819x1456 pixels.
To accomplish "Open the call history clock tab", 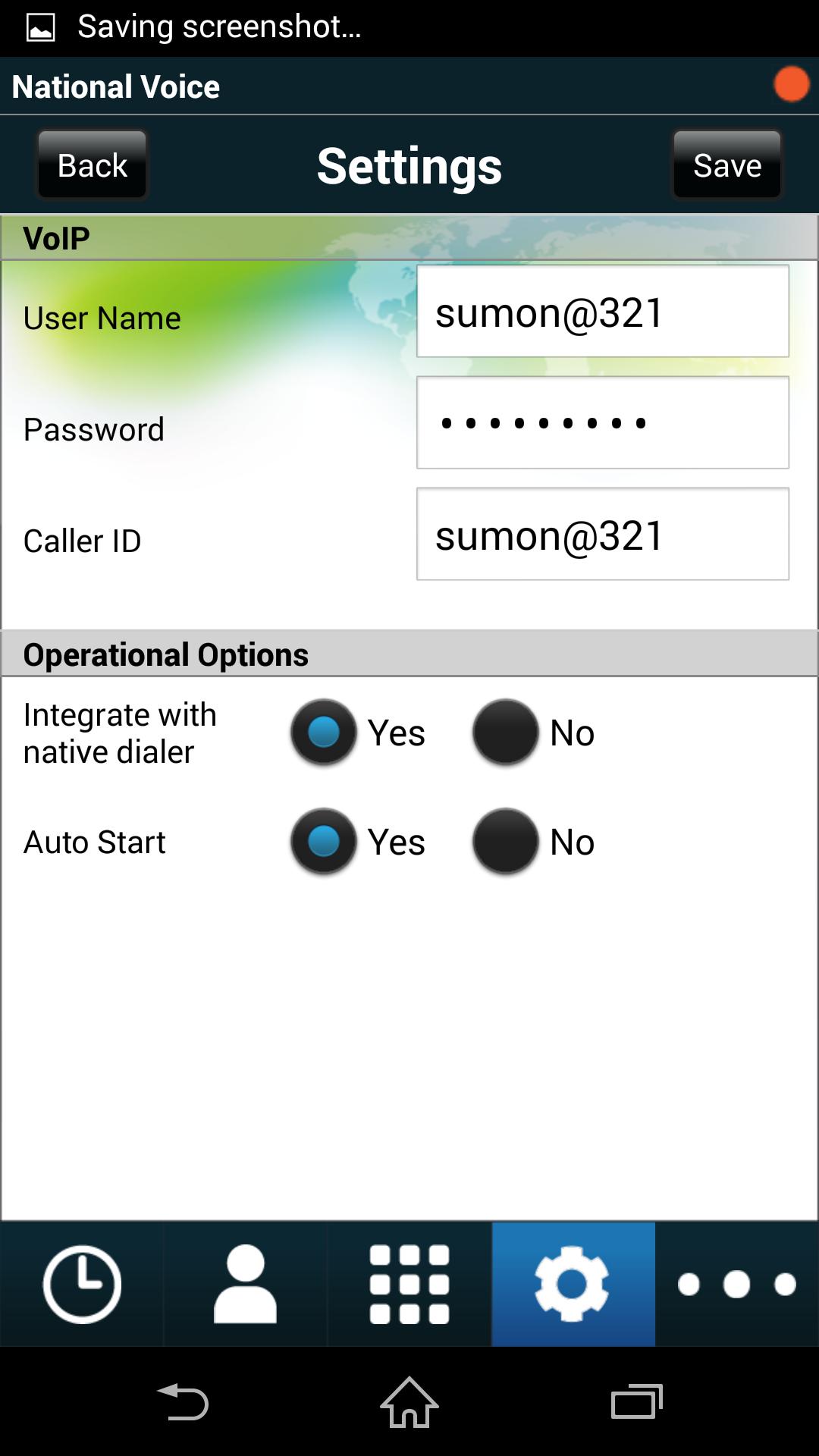I will (82, 1284).
